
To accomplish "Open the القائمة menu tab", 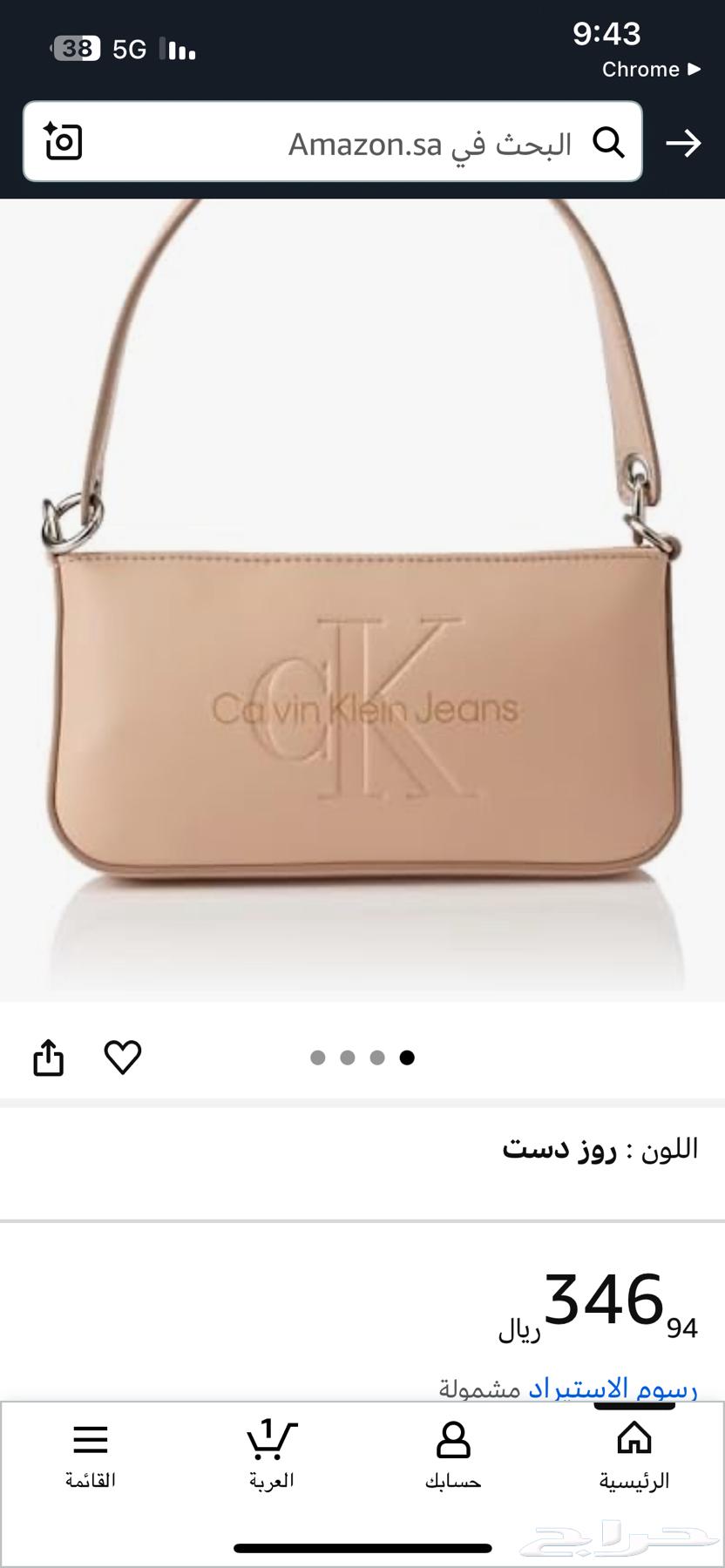I will pyautogui.click(x=91, y=1455).
